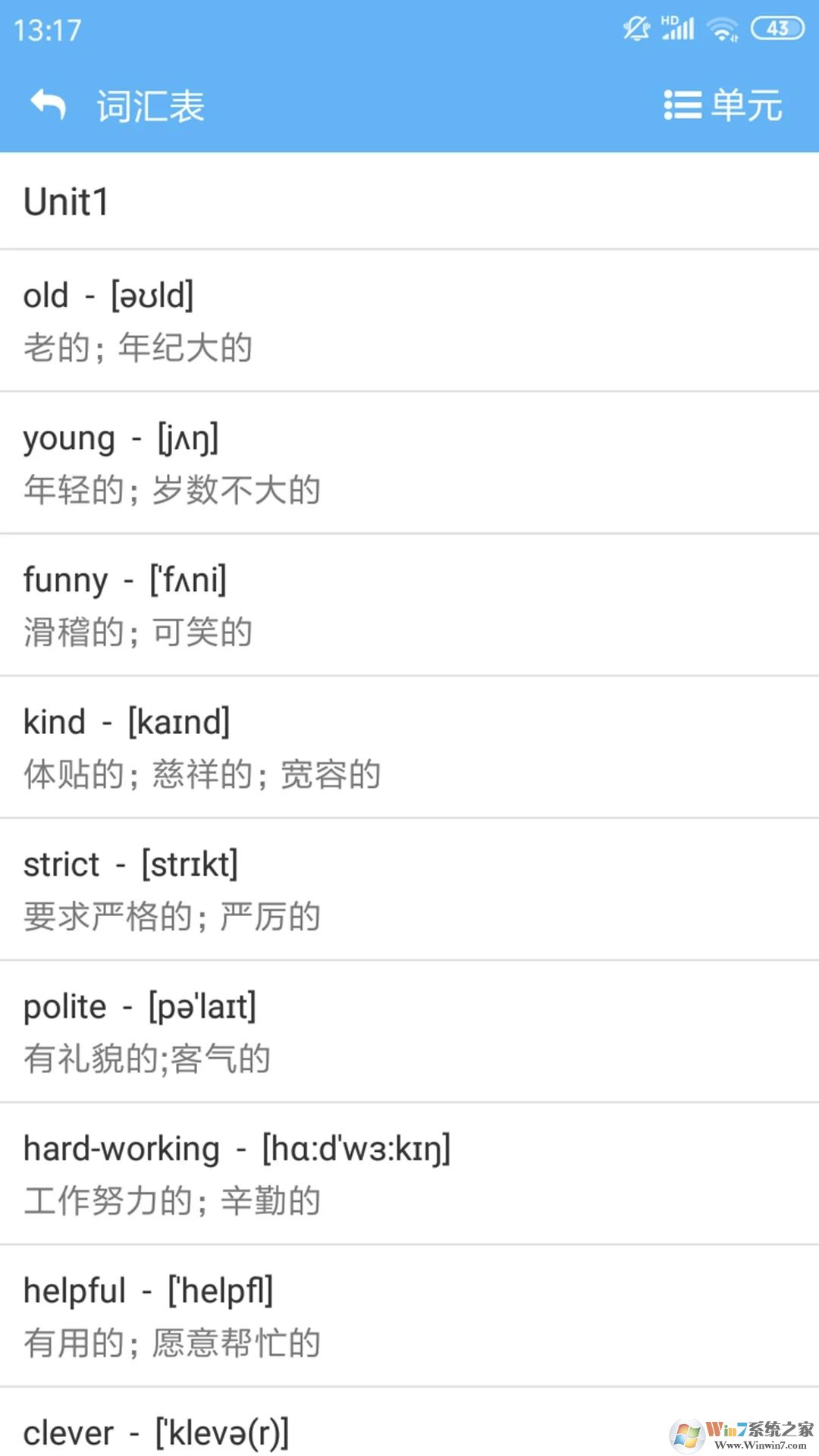Screen dimensions: 819x1456
Task: Tap the HD signal strength icon
Action: 677,29
